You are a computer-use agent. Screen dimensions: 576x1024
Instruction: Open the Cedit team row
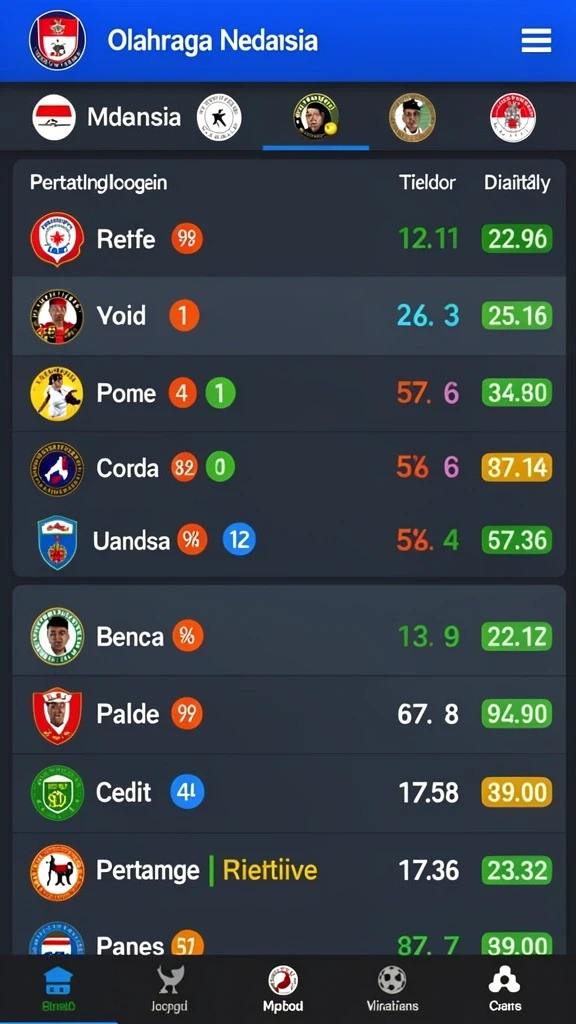289,792
